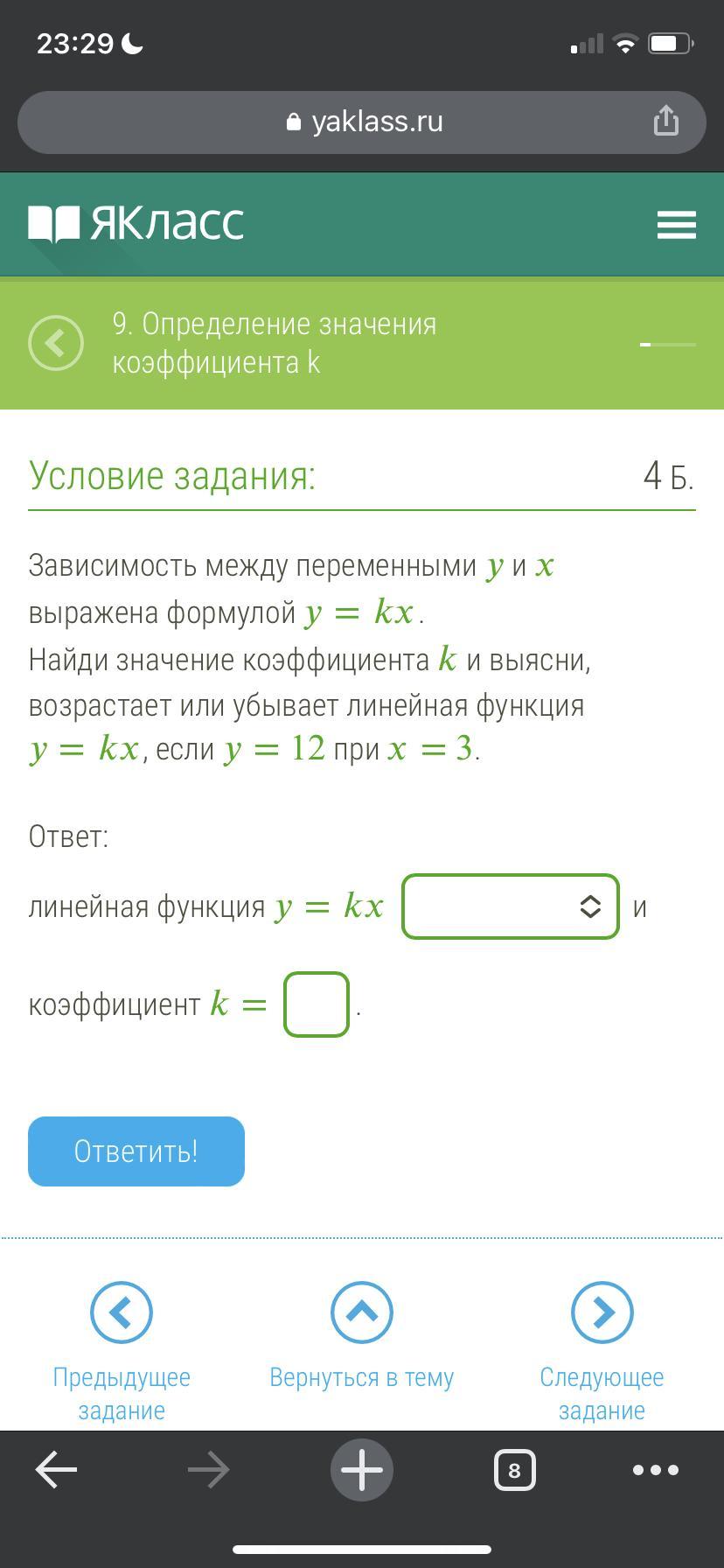Open the ЯКласс home logo
The height and width of the screenshot is (1568, 724).
coord(137,223)
